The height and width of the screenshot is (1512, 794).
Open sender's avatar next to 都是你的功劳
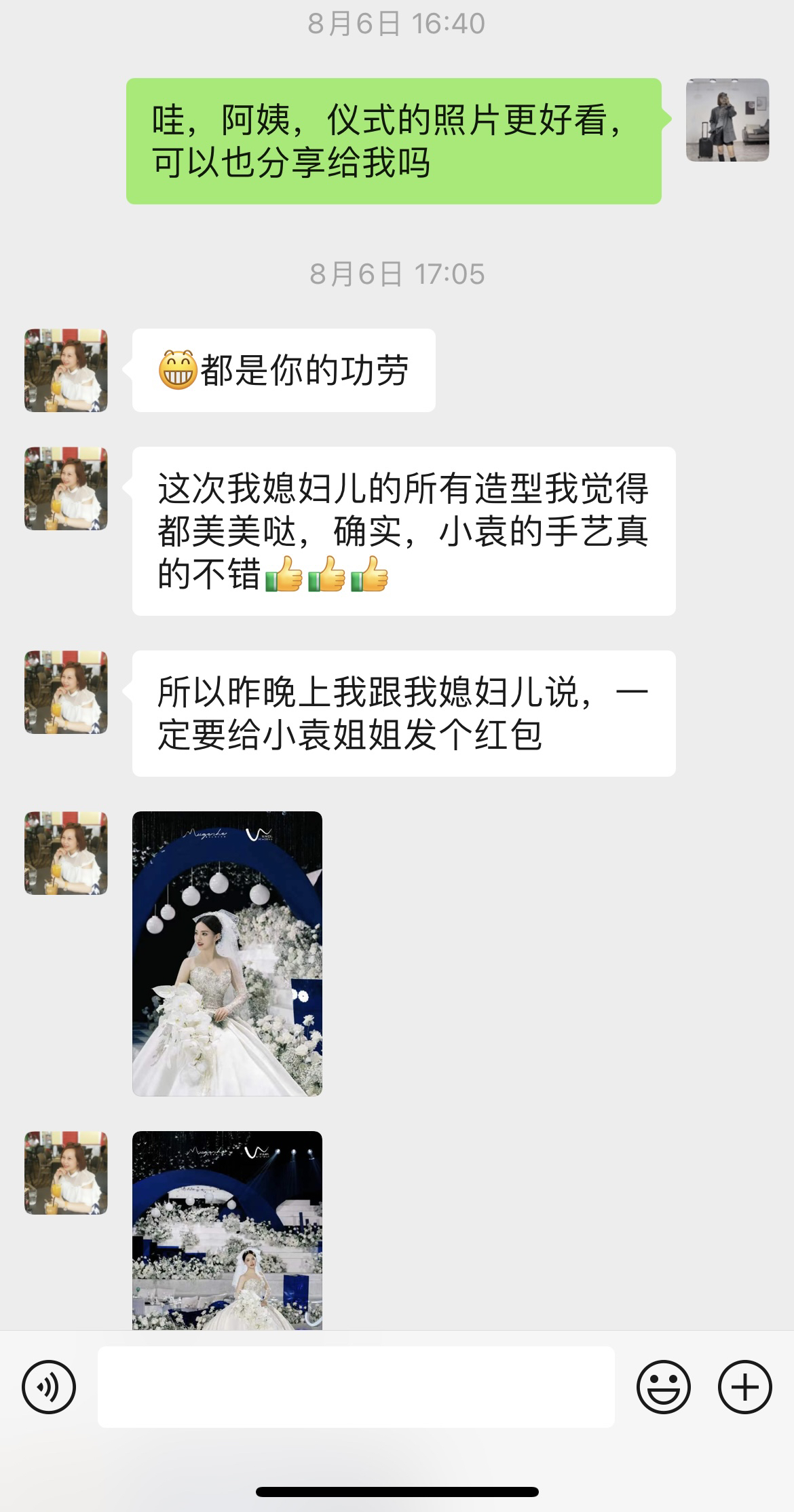pyautogui.click(x=66, y=371)
